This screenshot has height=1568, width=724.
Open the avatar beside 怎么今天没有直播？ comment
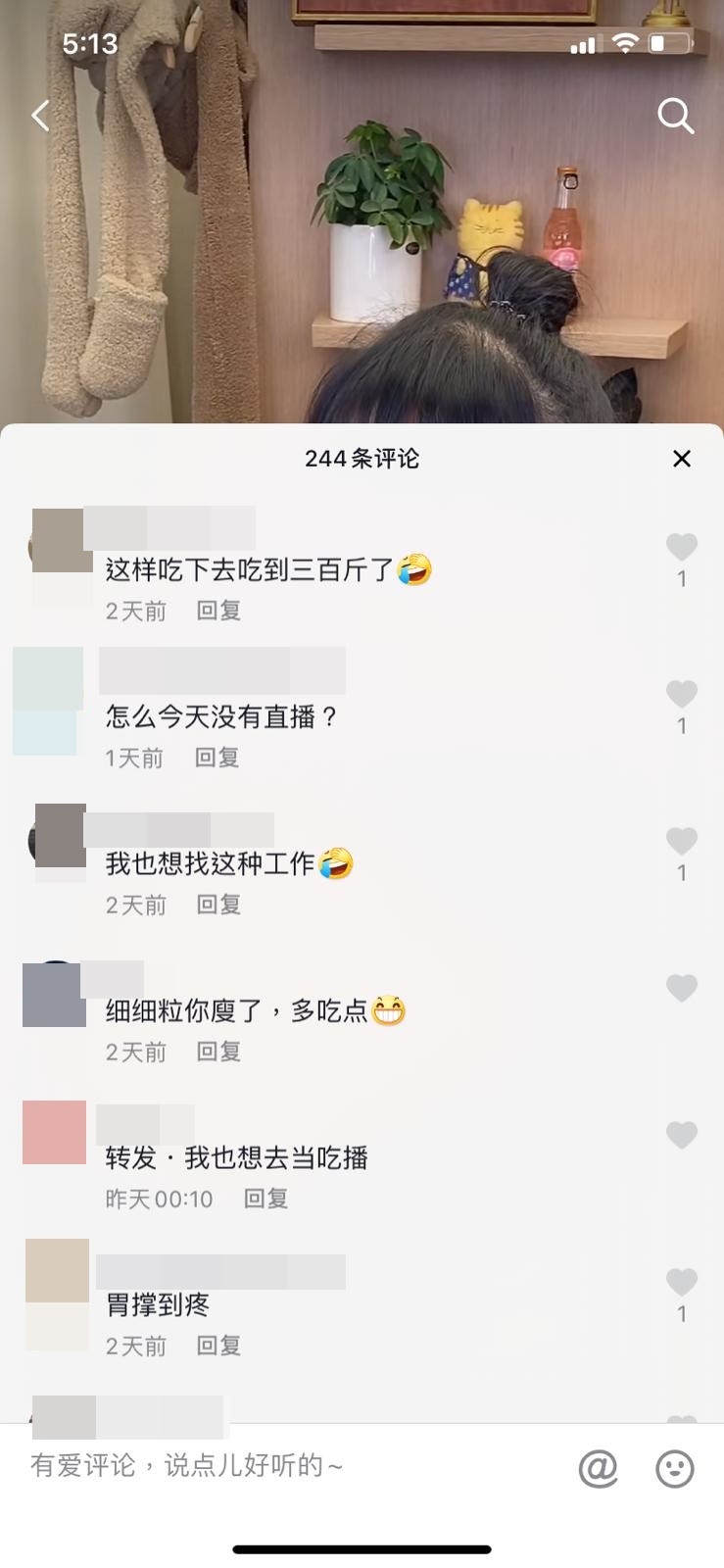click(x=46, y=701)
